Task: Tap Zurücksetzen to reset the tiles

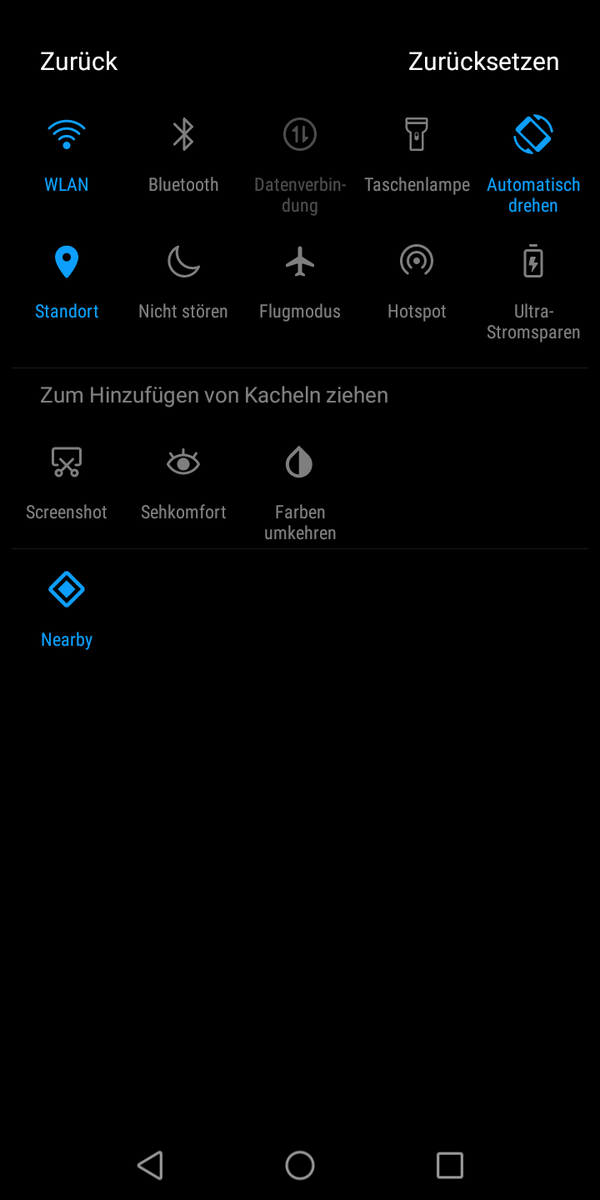Action: (483, 62)
